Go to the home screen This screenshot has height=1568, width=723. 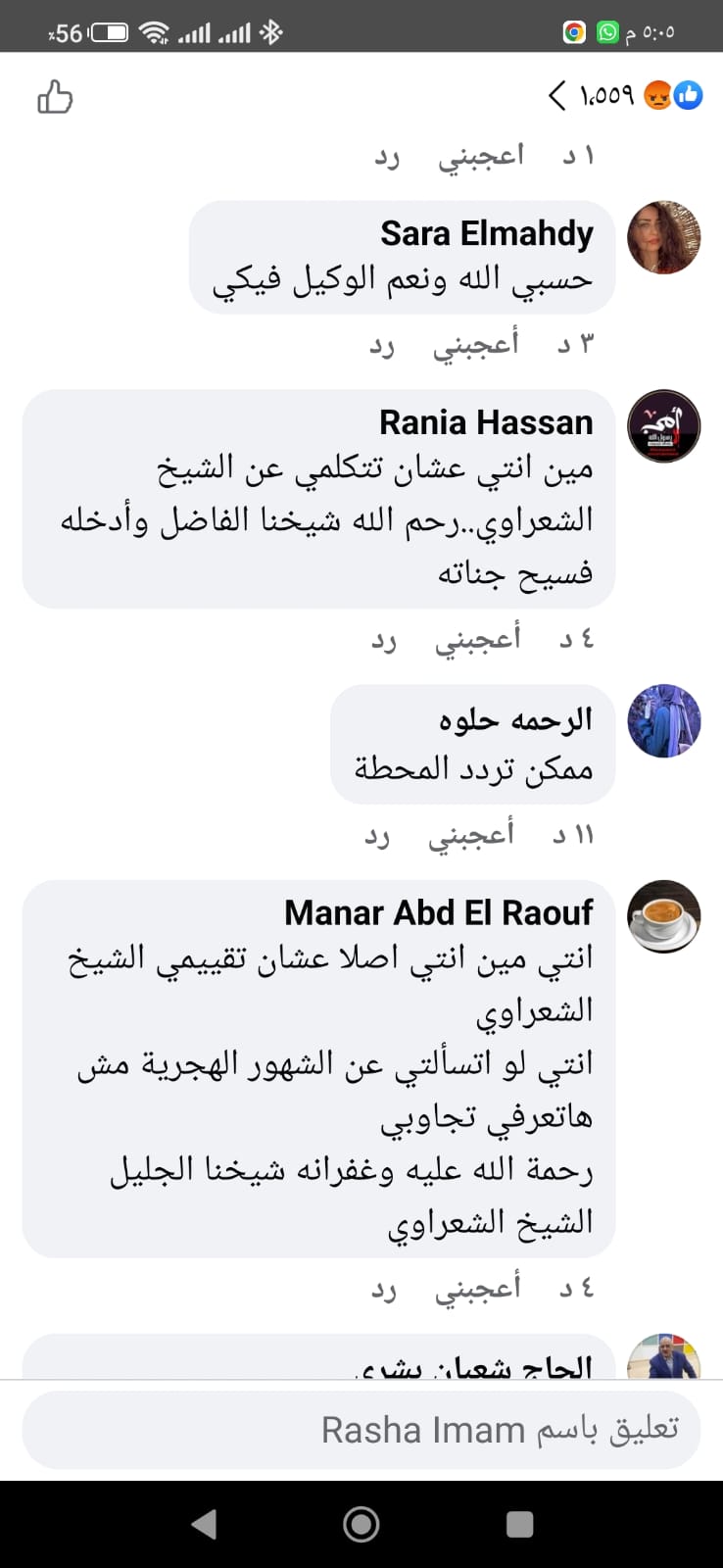[x=361, y=1524]
